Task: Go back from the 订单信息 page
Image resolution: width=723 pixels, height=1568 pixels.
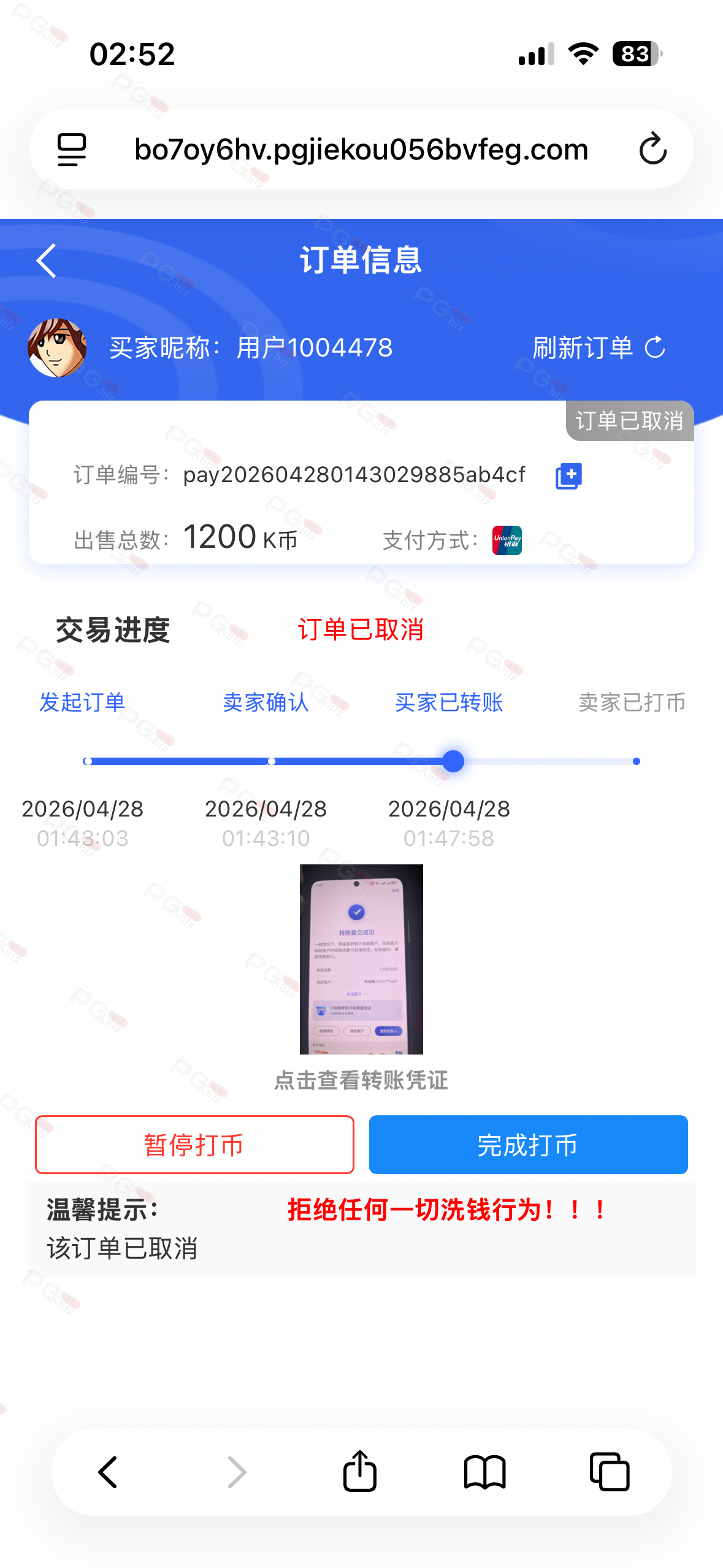Action: 47,261
